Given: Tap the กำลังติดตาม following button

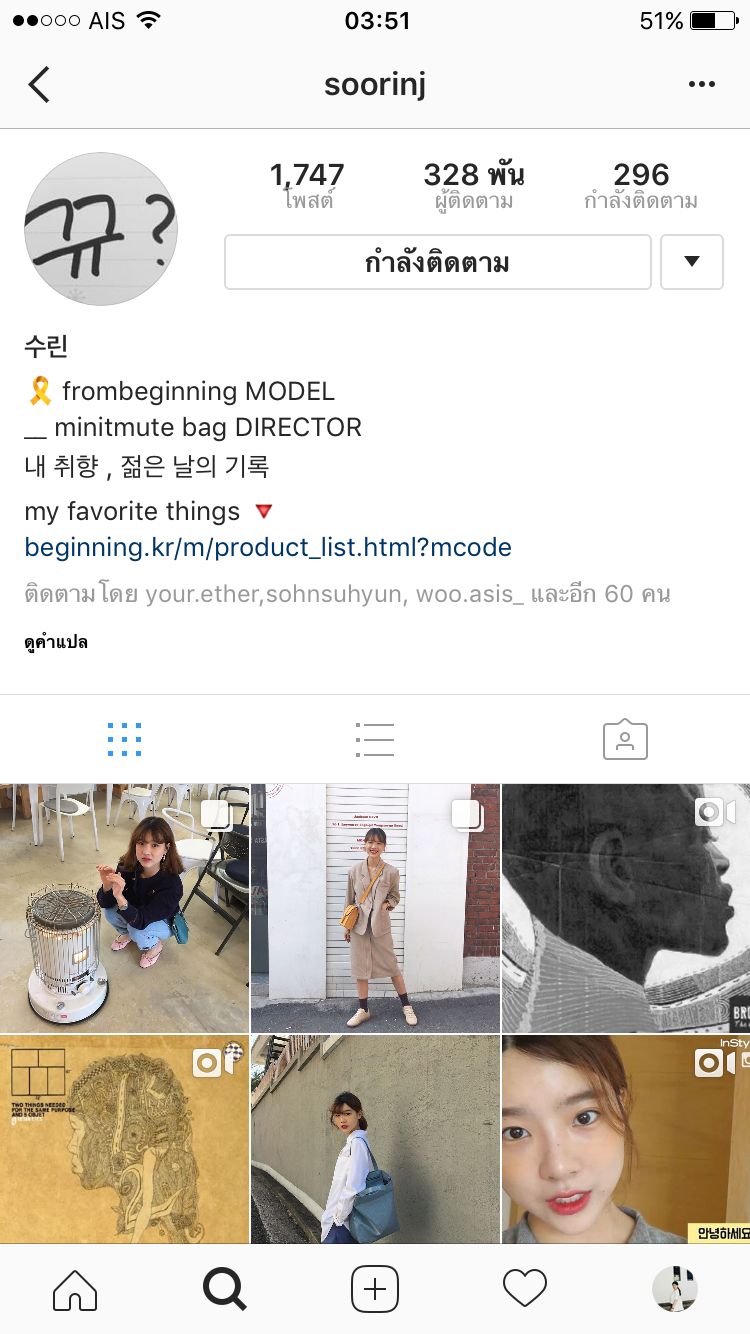Looking at the screenshot, I should (437, 263).
